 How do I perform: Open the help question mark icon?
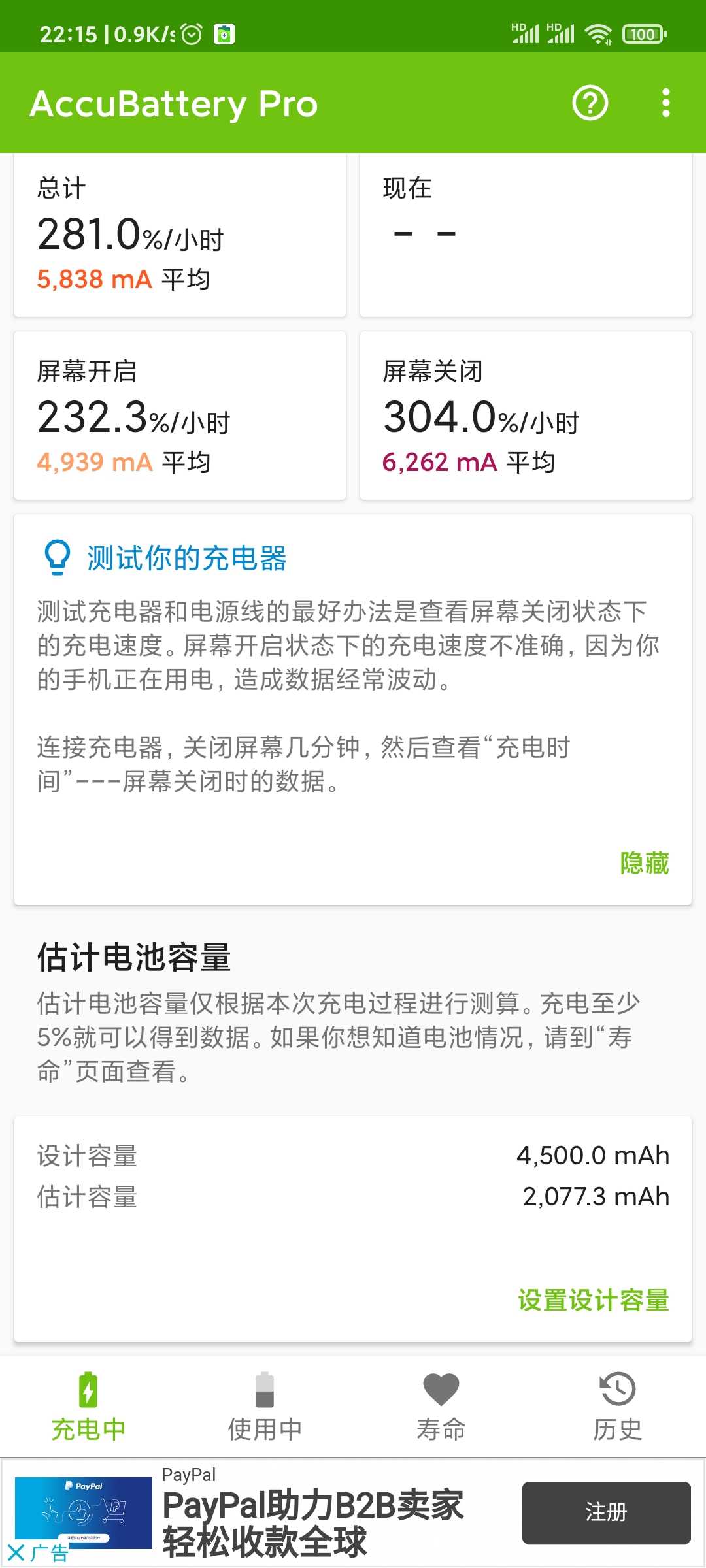click(x=590, y=103)
